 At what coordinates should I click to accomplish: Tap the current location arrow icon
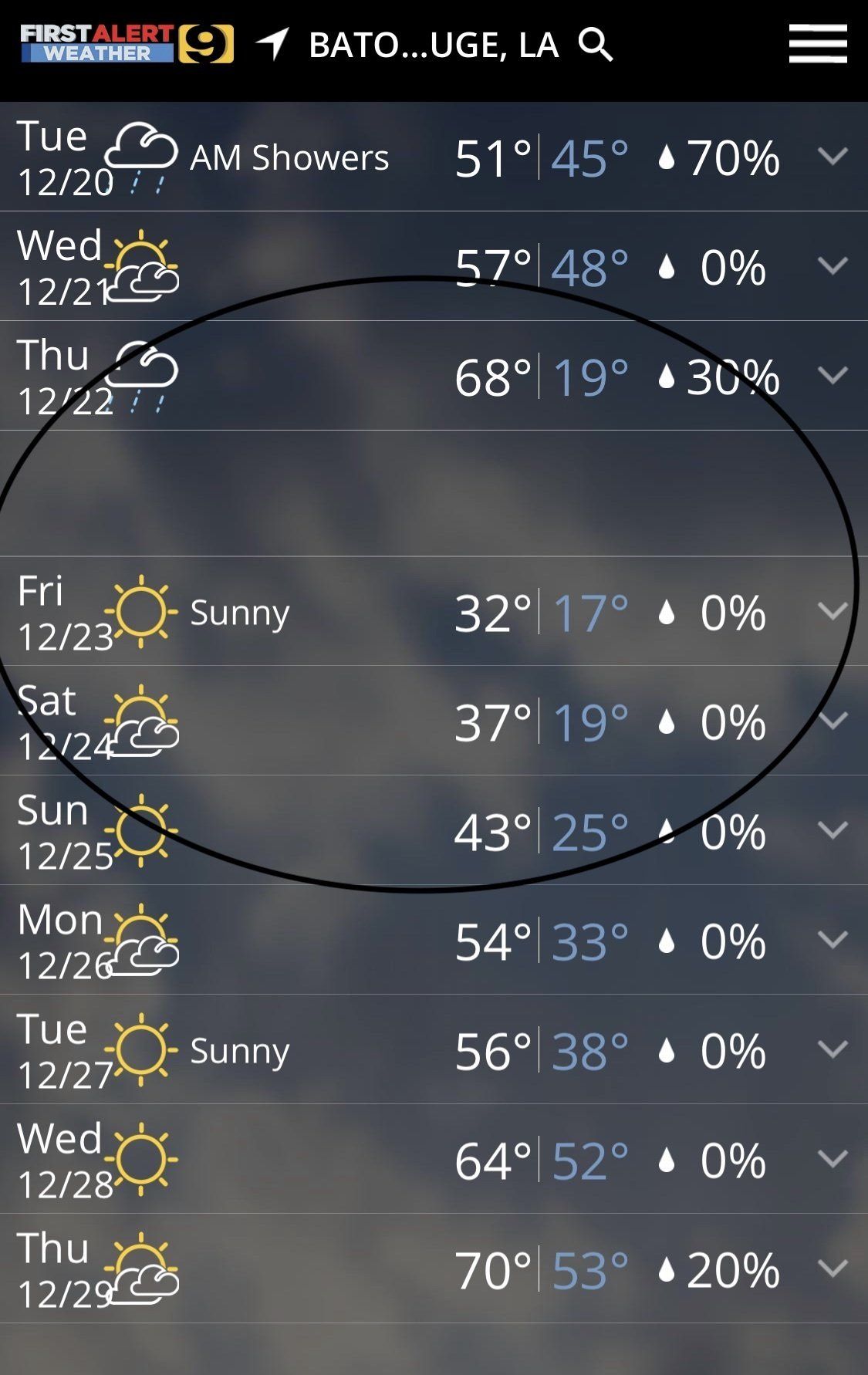(272, 44)
